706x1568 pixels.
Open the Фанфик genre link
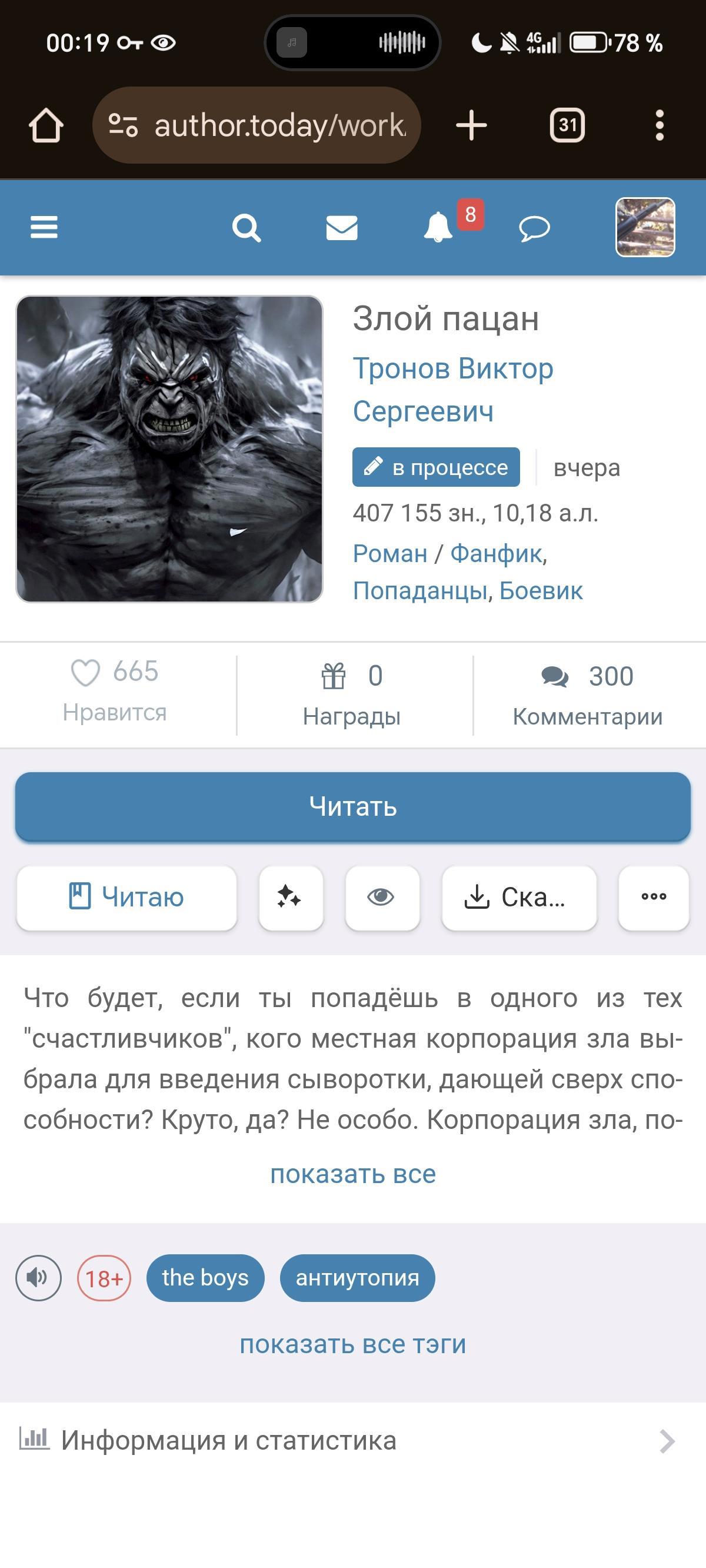pyautogui.click(x=496, y=553)
